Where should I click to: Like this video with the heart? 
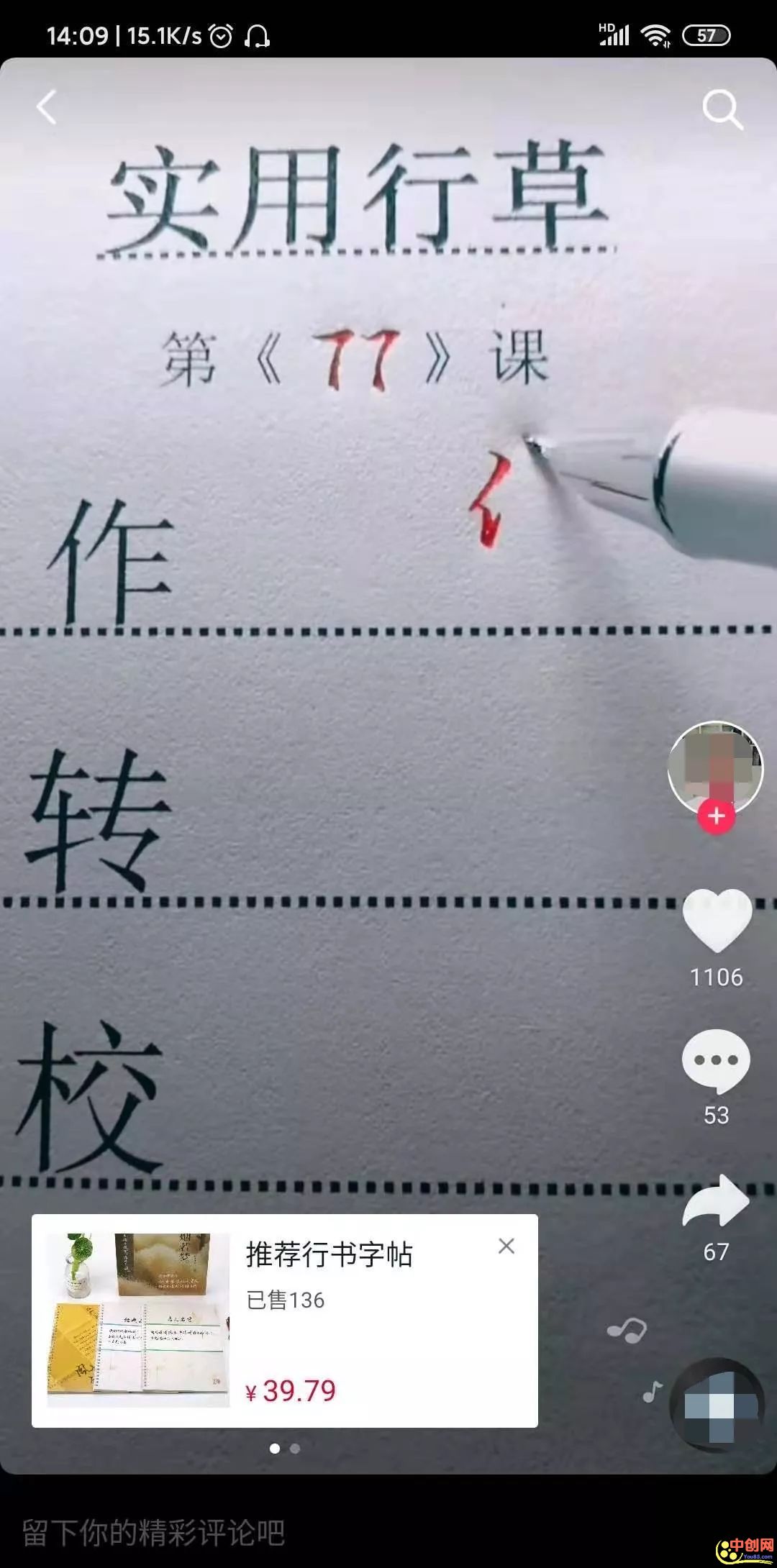[x=717, y=921]
